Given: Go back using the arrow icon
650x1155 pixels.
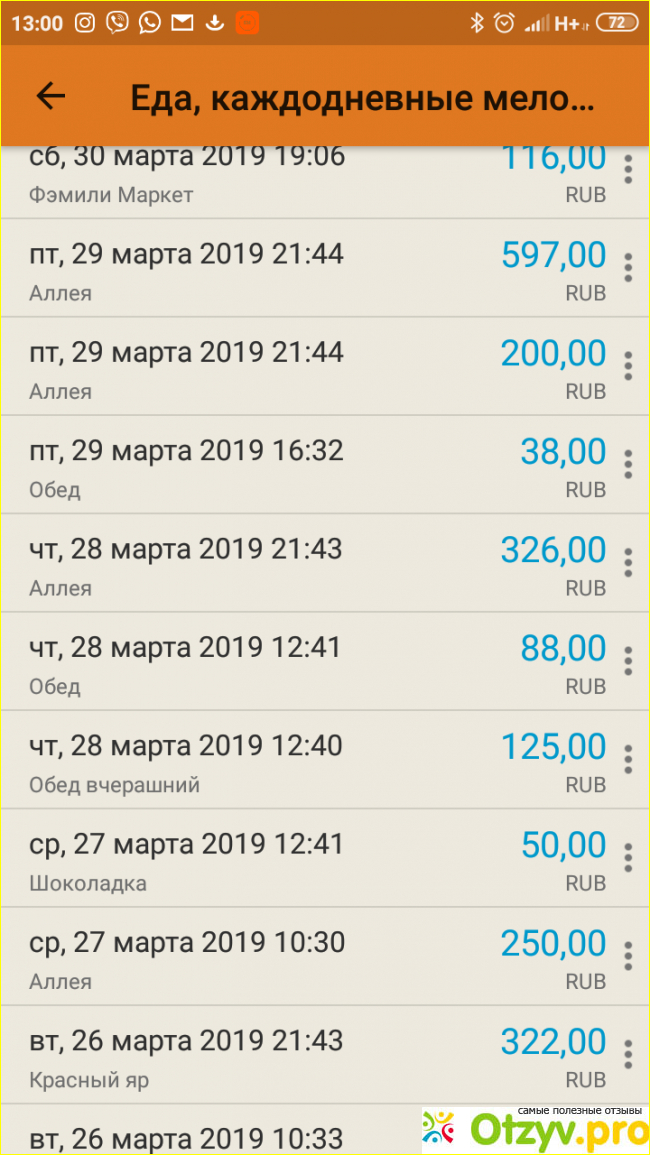Looking at the screenshot, I should 50,96.
